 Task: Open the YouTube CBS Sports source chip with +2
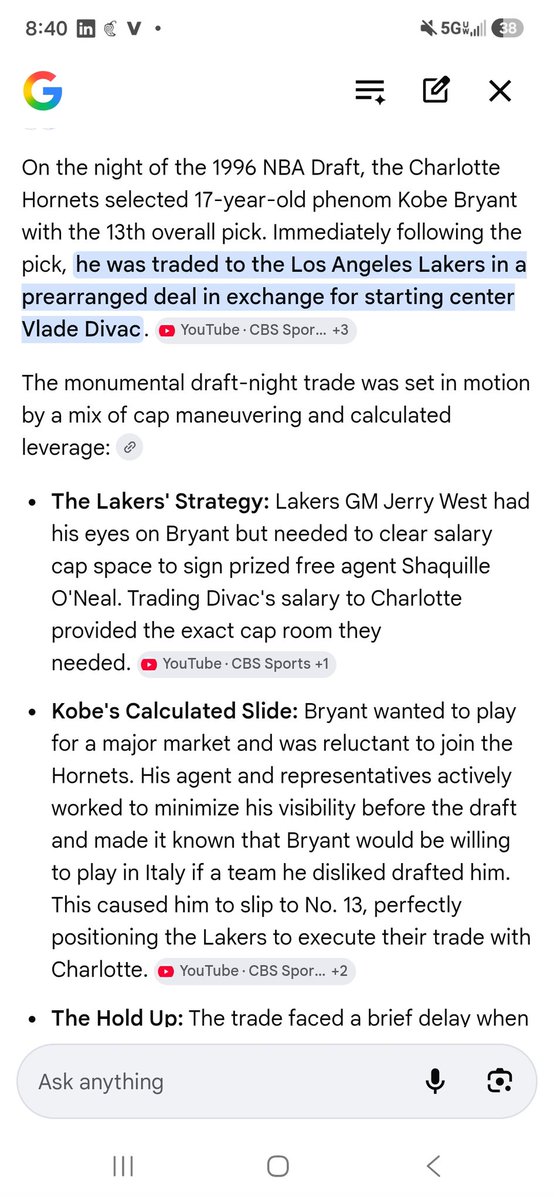[x=254, y=970]
